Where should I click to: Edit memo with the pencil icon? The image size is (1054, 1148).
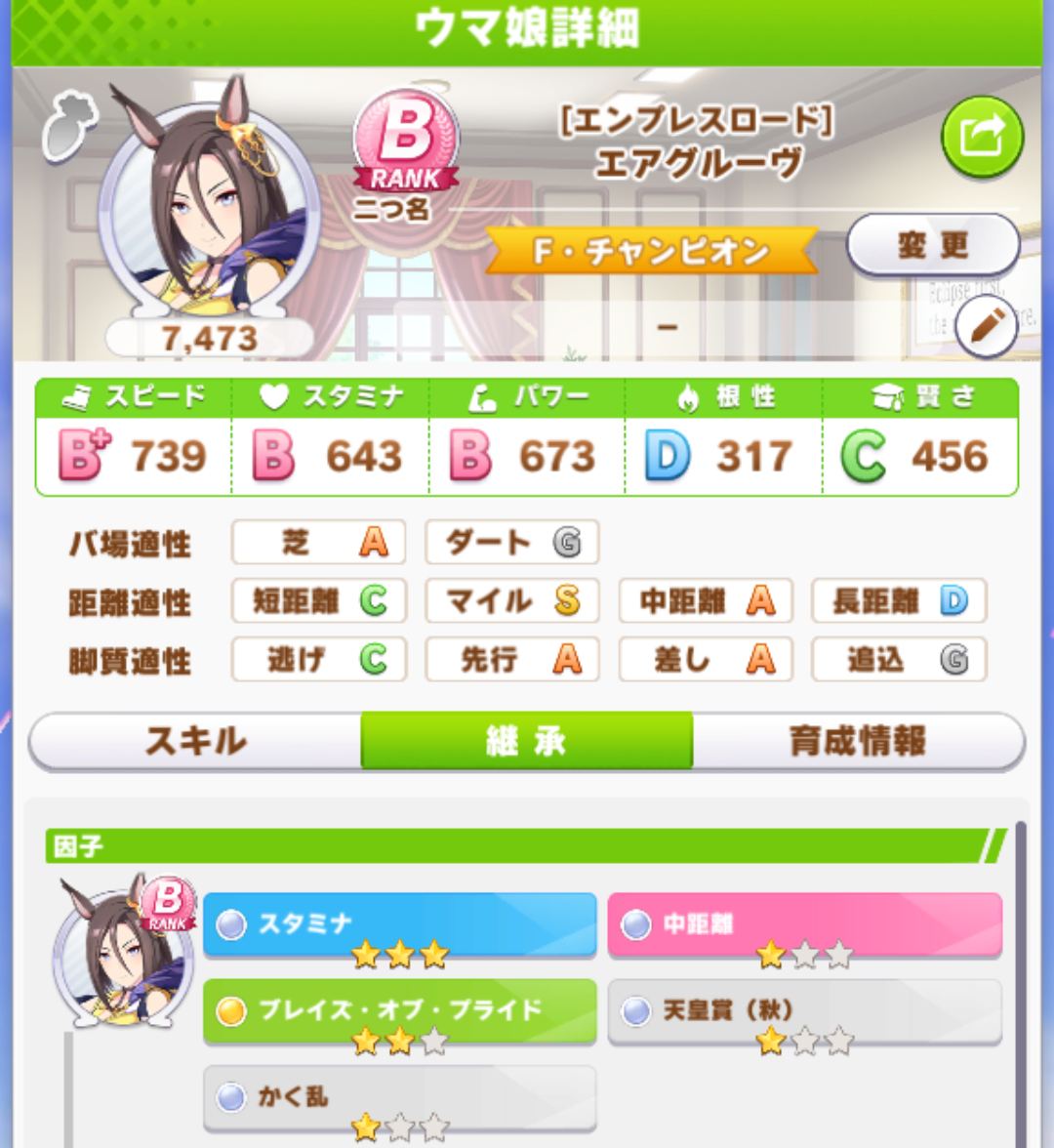[x=986, y=327]
